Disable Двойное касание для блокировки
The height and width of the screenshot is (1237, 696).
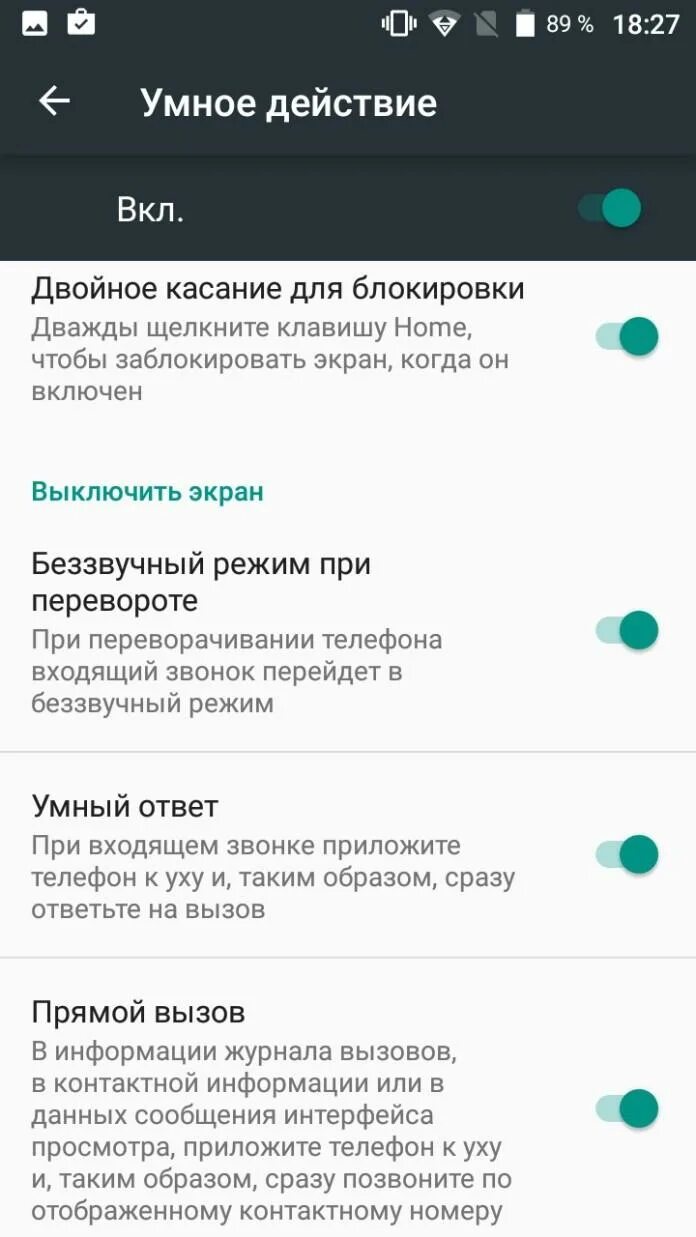click(x=627, y=336)
